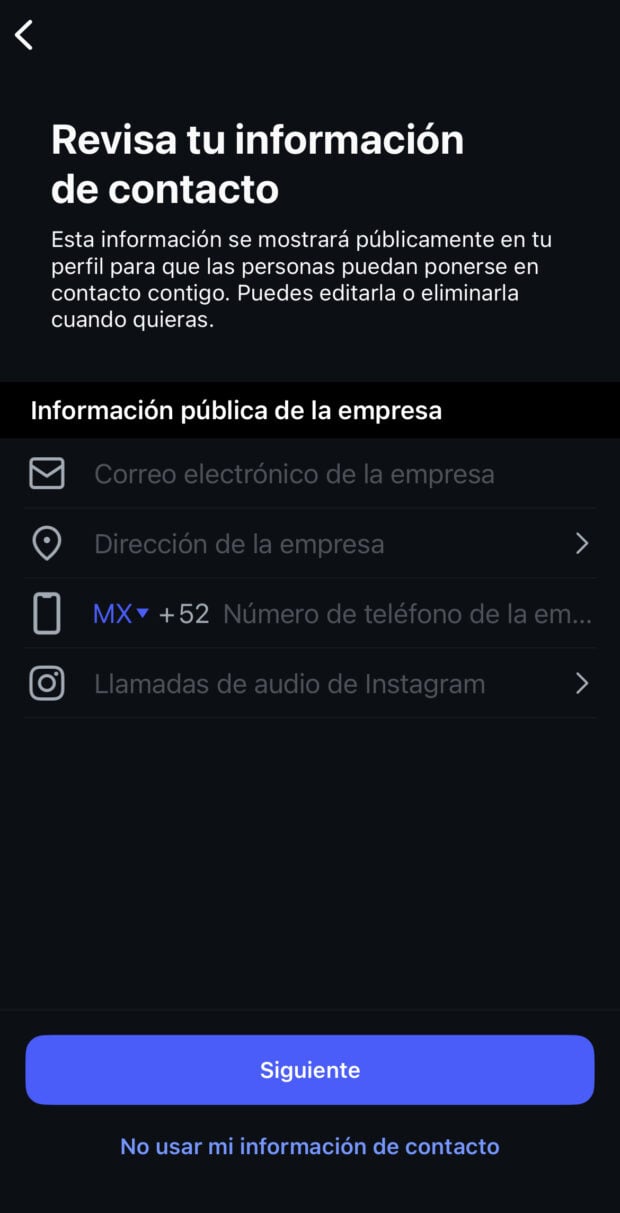Continue with the Siguiente button

point(310,1070)
